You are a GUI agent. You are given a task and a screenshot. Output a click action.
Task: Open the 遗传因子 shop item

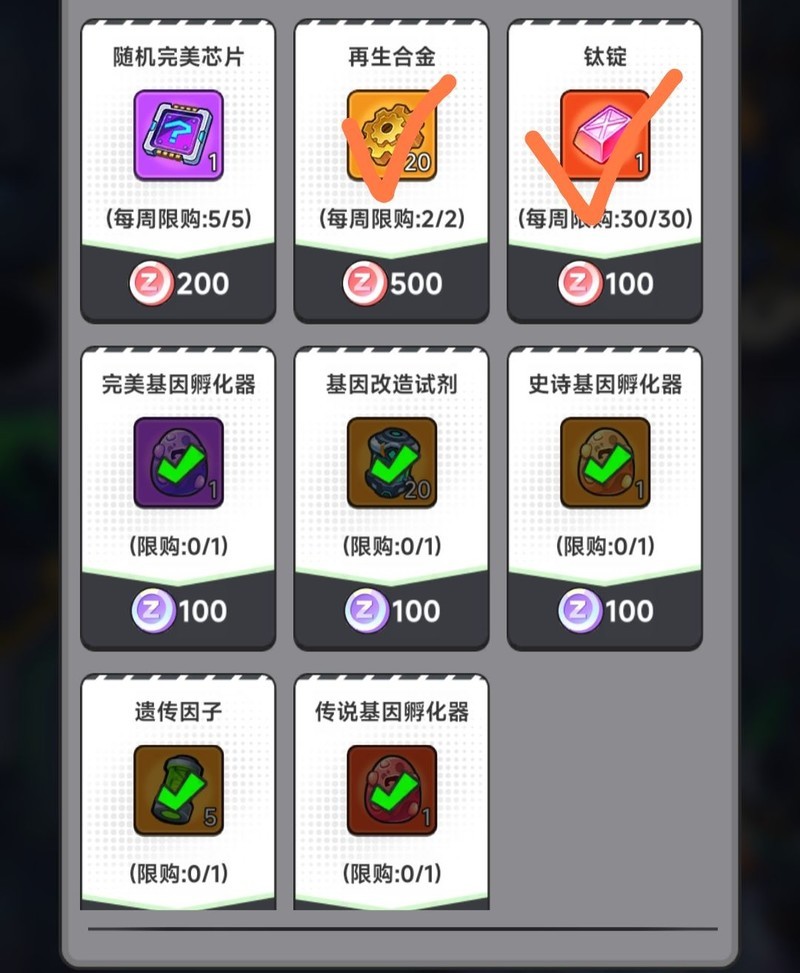pyautogui.click(x=178, y=790)
